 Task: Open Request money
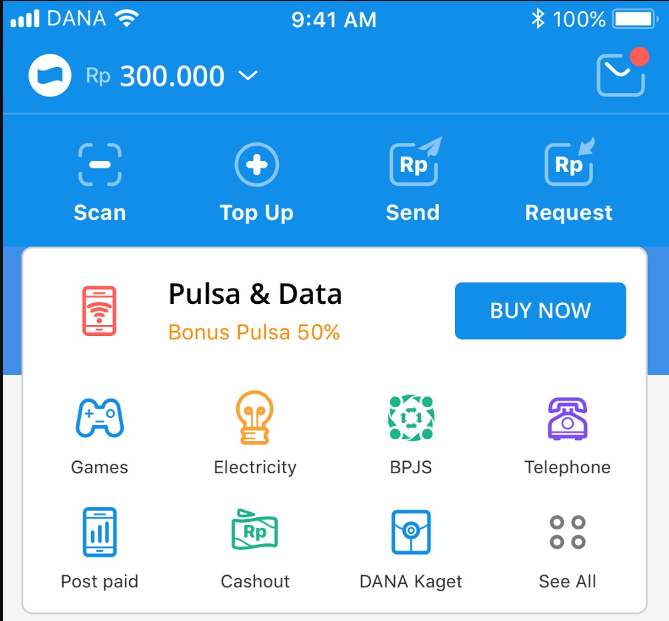pos(568,182)
